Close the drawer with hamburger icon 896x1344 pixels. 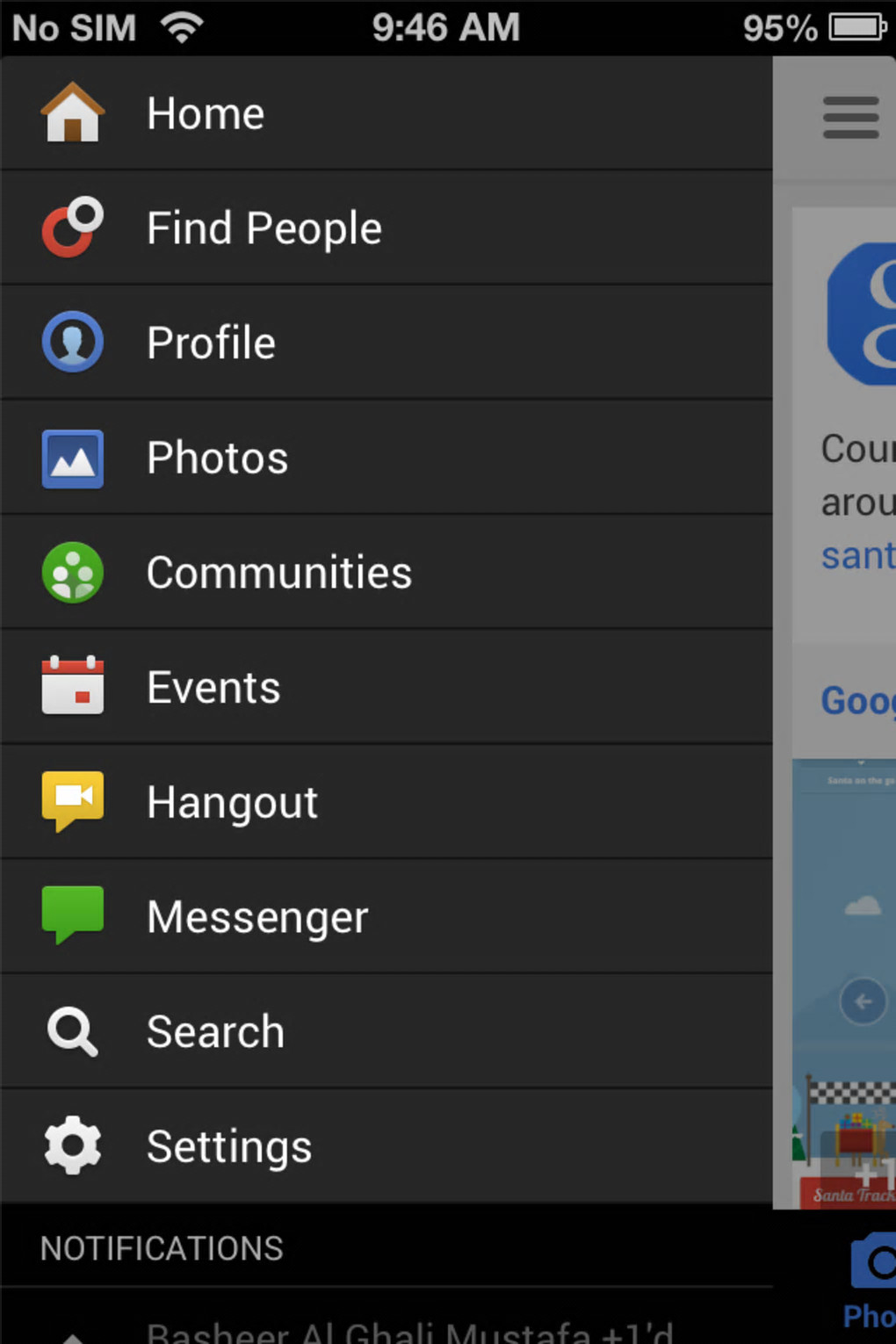coord(850,118)
